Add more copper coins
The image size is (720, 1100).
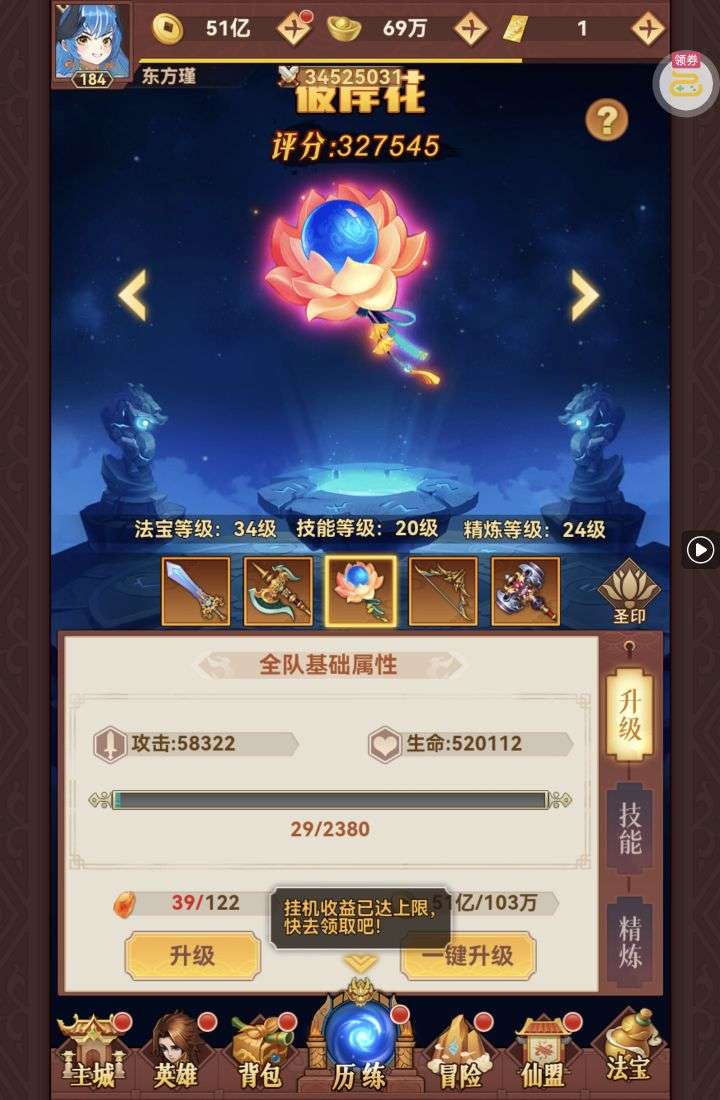[294, 28]
